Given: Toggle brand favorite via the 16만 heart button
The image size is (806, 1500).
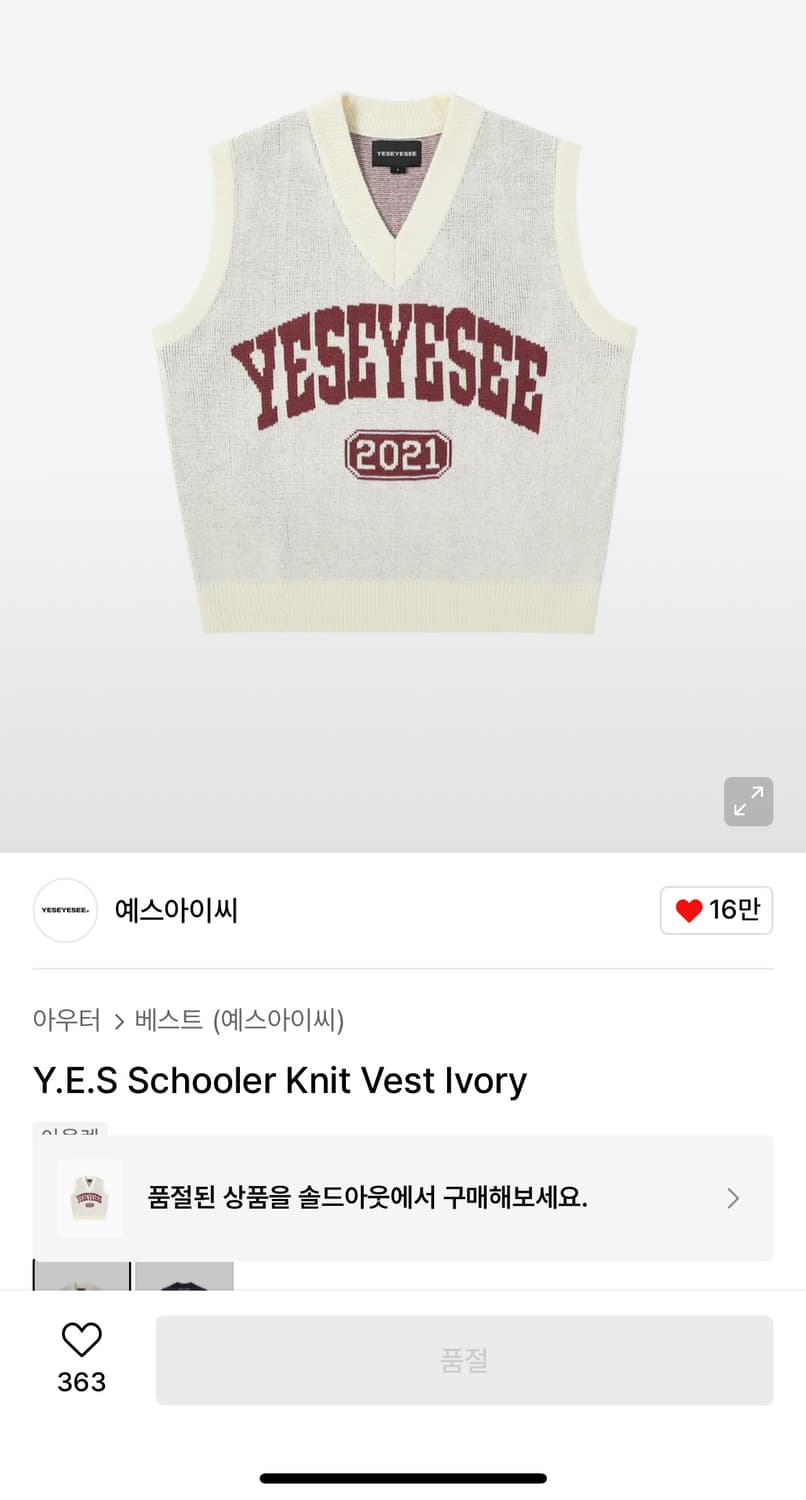Looking at the screenshot, I should [716, 910].
